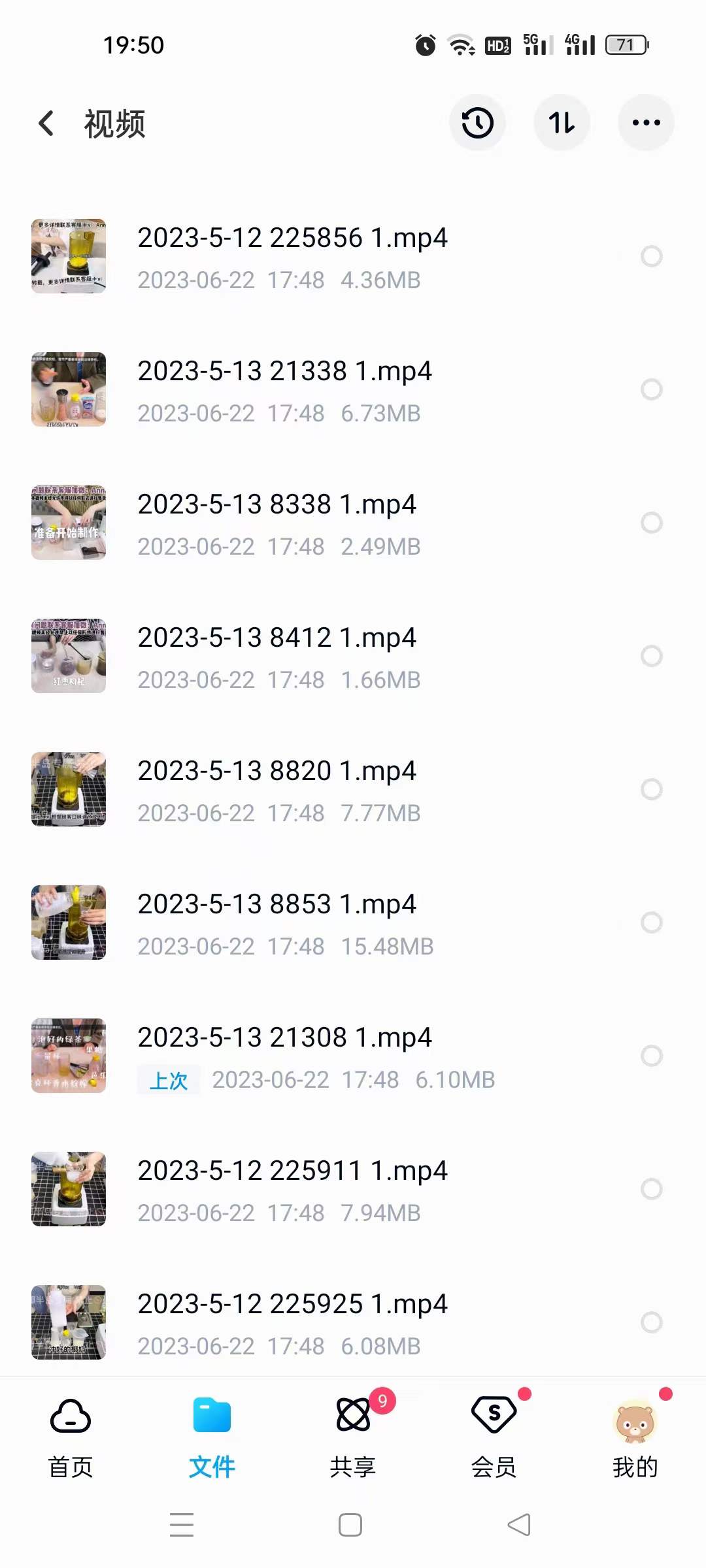Tap the system home button

(350, 1525)
